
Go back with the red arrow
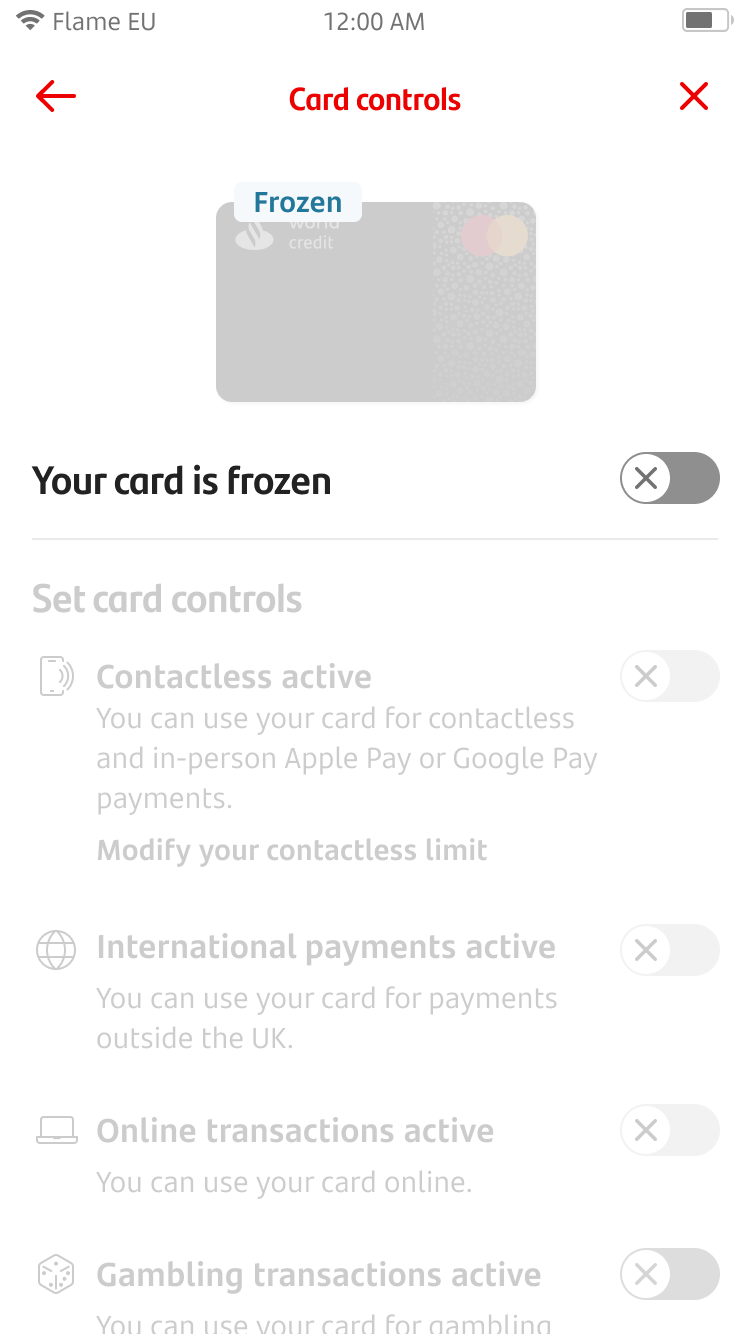(x=56, y=97)
